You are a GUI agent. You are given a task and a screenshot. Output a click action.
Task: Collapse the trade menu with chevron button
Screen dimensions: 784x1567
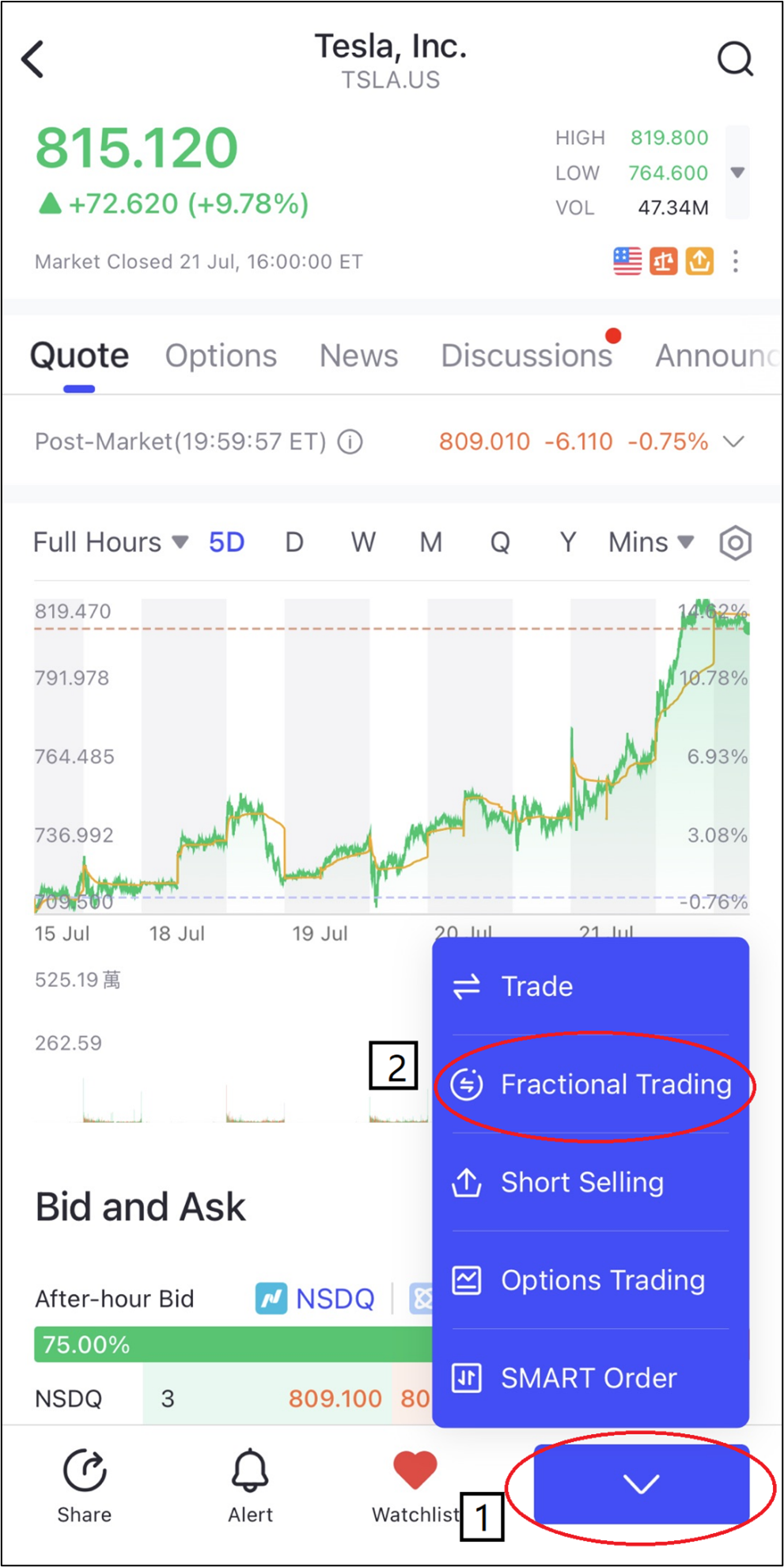[x=642, y=1484]
